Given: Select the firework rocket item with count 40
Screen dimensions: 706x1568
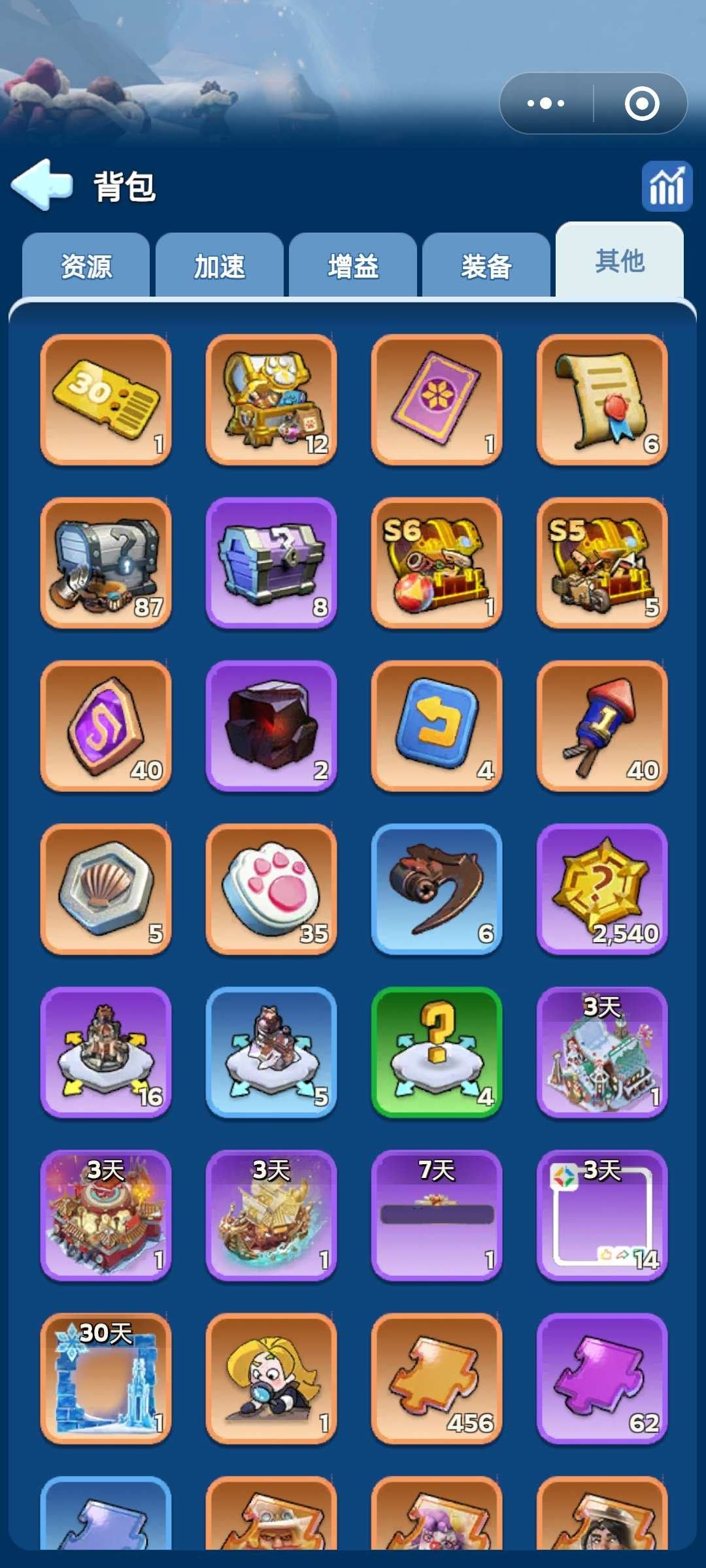Looking at the screenshot, I should [602, 727].
